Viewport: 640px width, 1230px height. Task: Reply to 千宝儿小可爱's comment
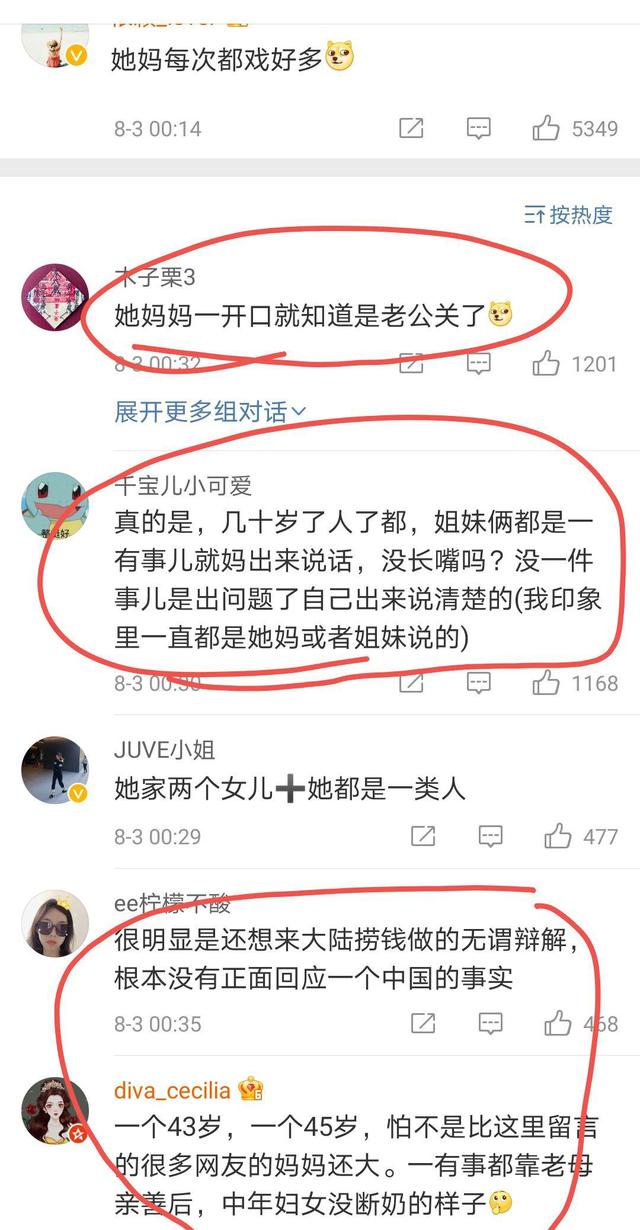pyautogui.click(x=479, y=683)
